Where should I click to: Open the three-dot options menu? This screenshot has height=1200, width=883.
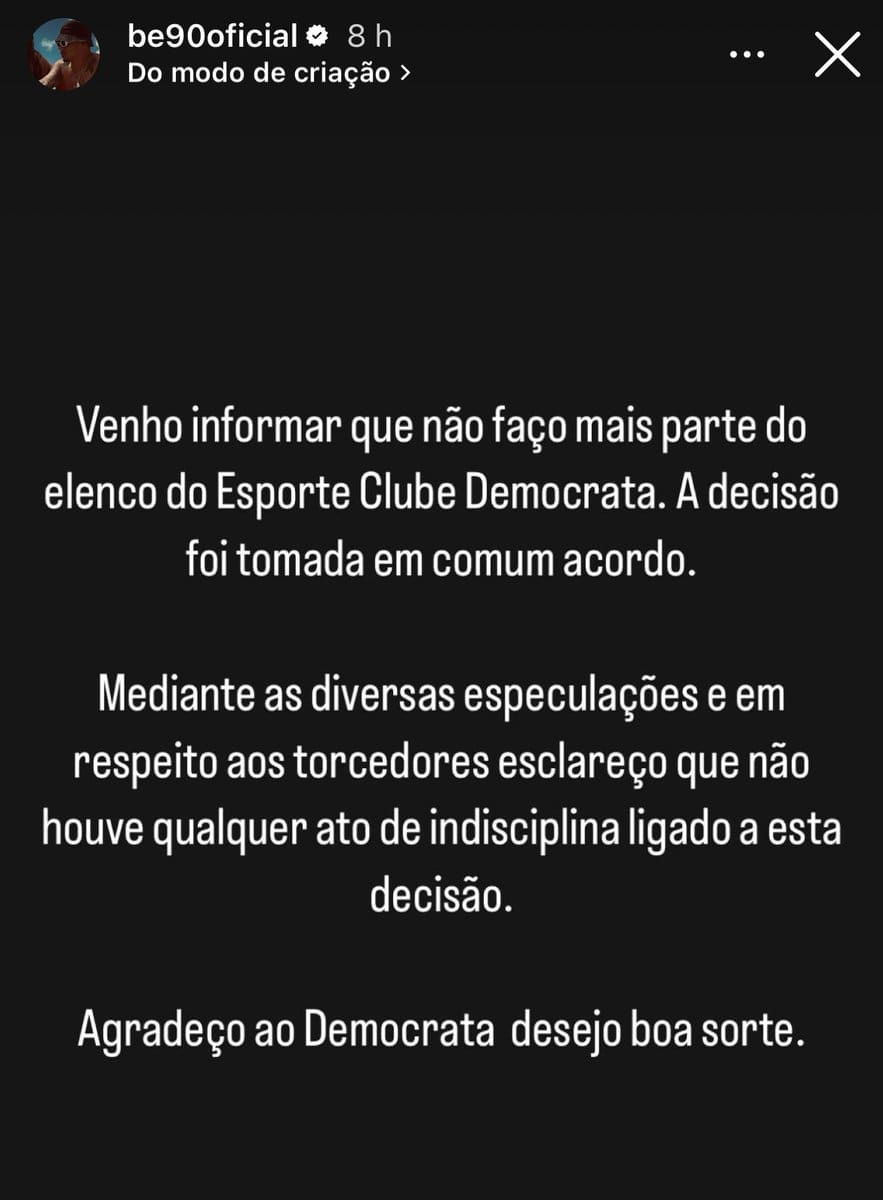coord(747,54)
